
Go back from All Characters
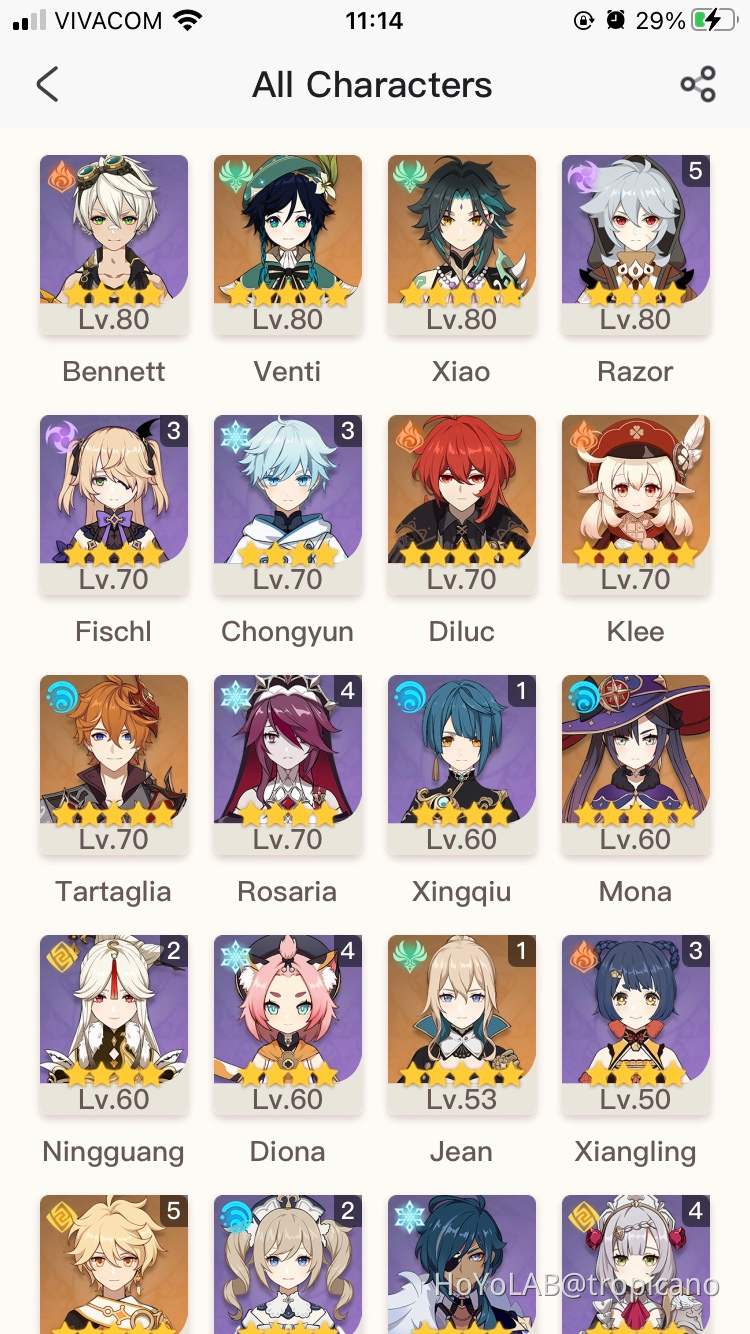pyautogui.click(x=47, y=85)
